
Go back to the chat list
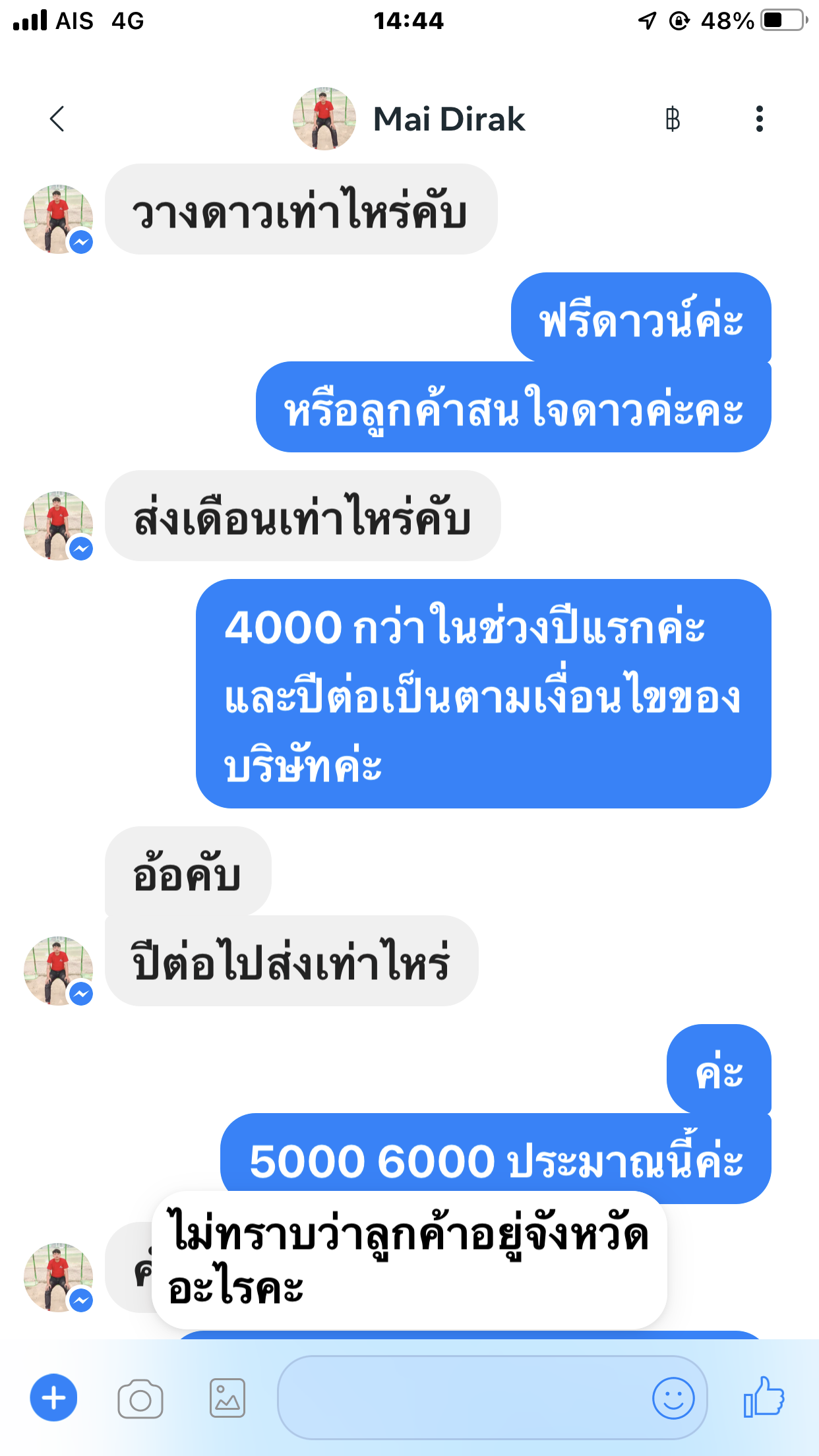57,119
